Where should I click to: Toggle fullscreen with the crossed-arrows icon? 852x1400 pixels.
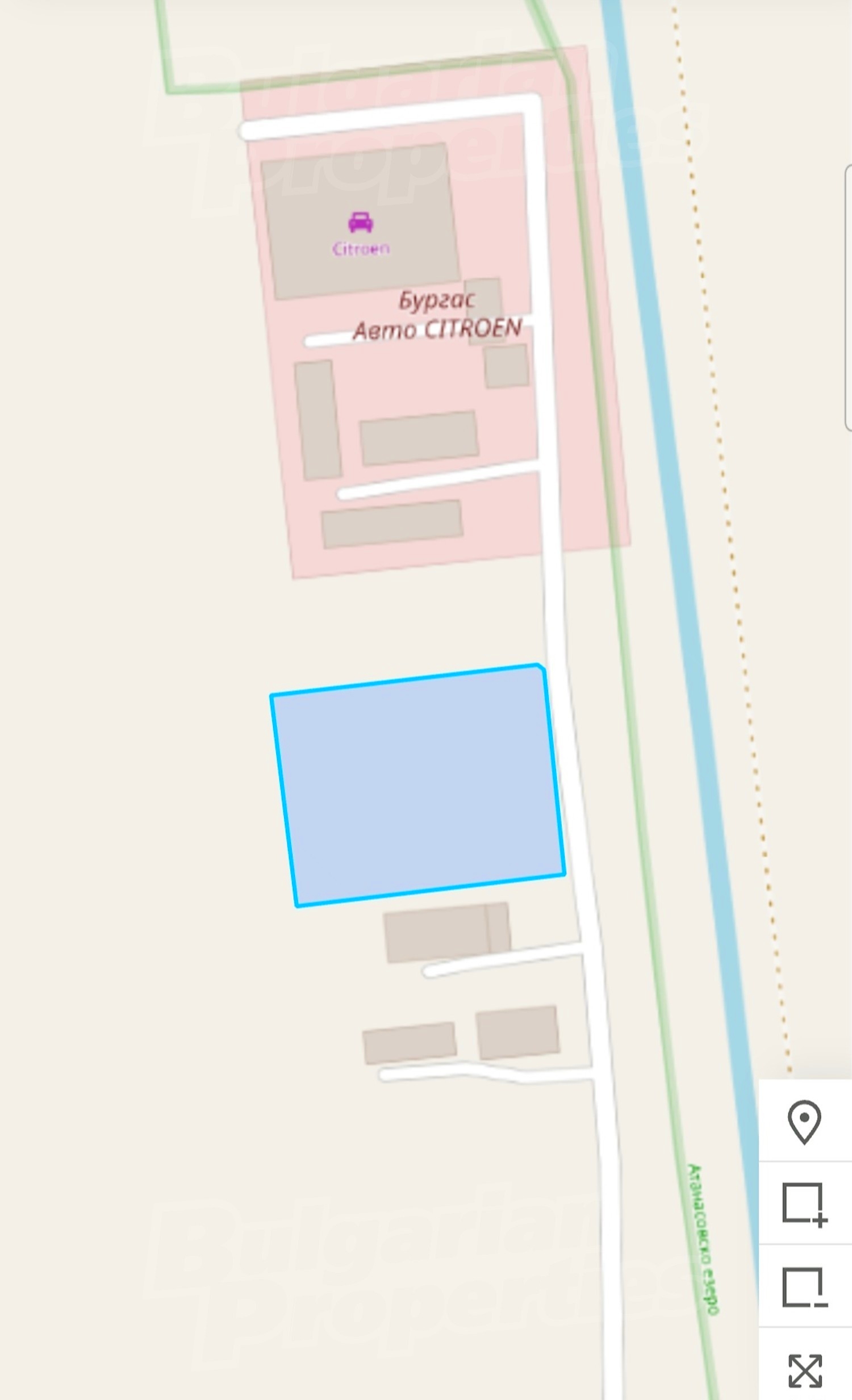(x=804, y=1370)
